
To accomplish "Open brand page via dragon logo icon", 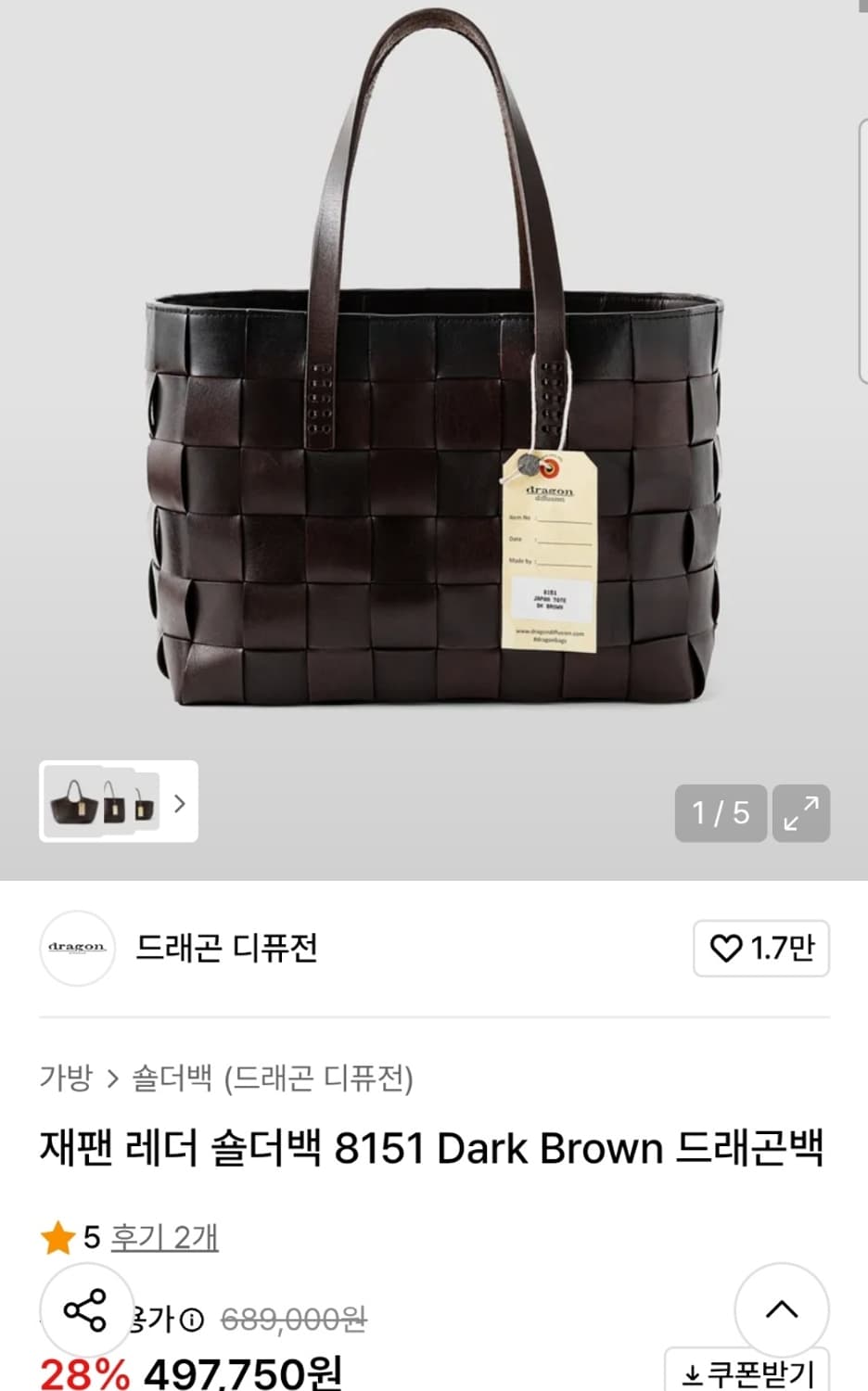I will 76,948.
